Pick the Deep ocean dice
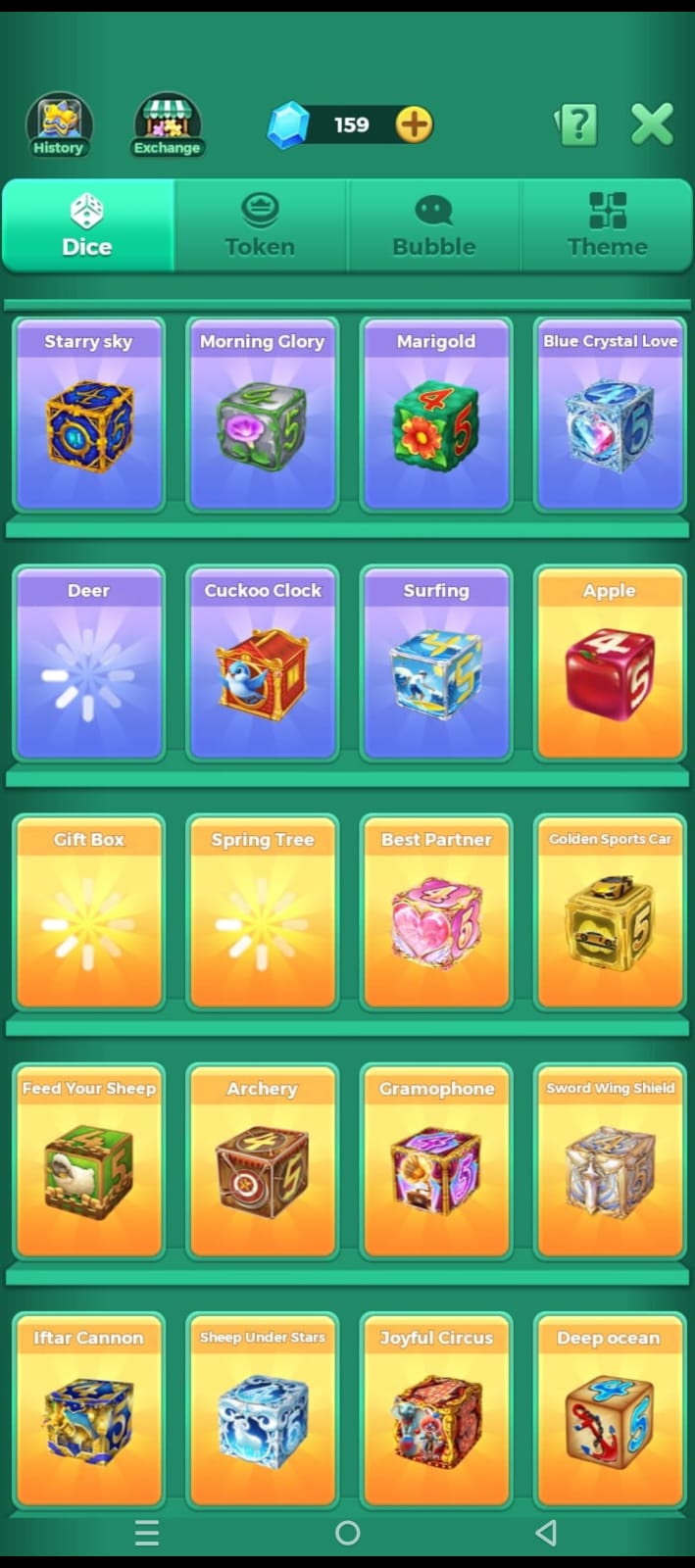This screenshot has height=1568, width=695. [x=610, y=1411]
